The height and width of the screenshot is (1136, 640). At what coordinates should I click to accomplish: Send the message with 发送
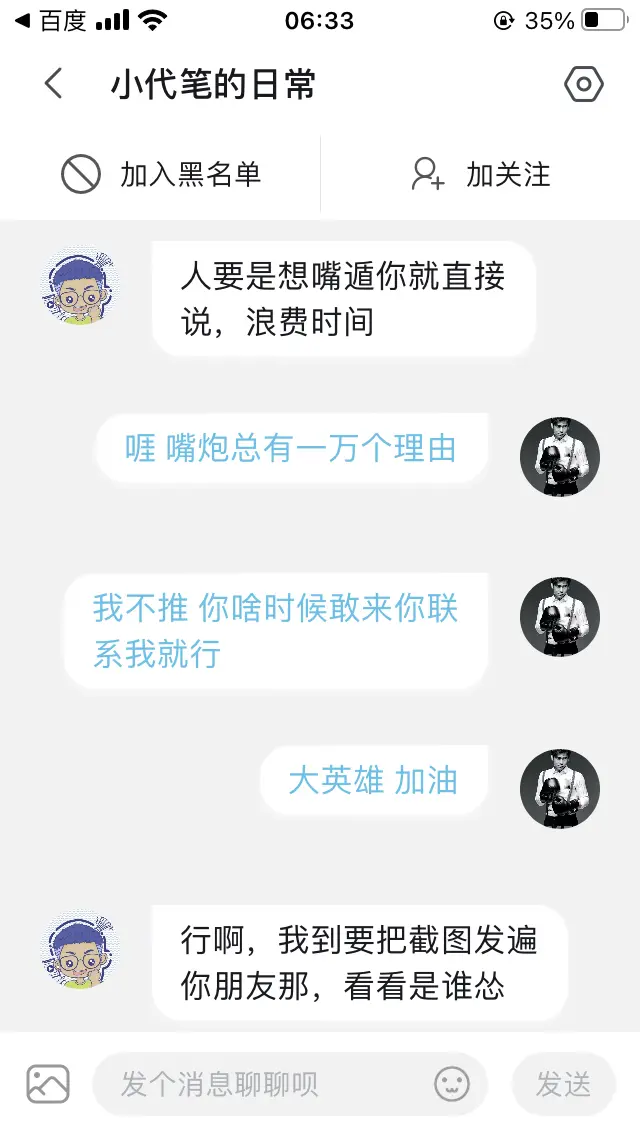pyautogui.click(x=563, y=1084)
